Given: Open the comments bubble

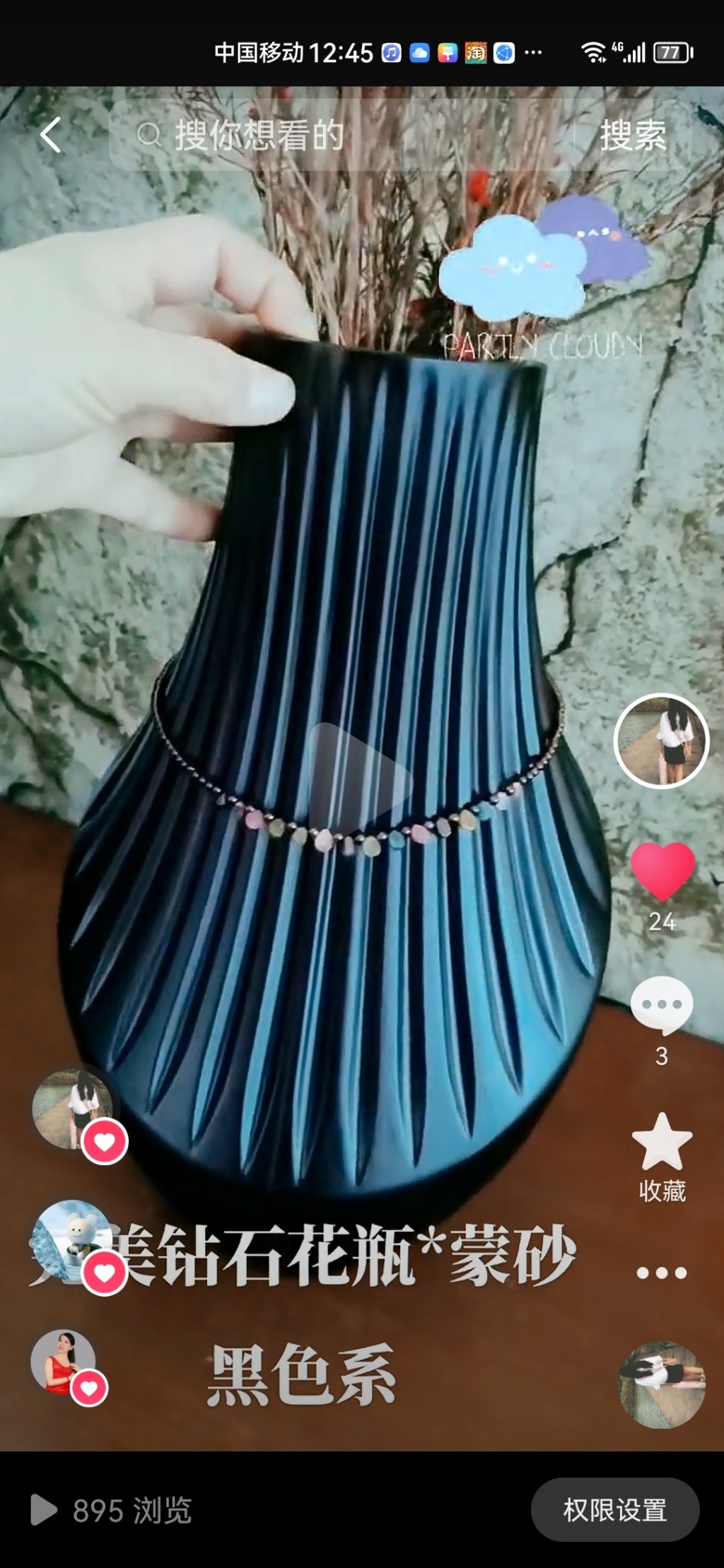Looking at the screenshot, I should (662, 1005).
